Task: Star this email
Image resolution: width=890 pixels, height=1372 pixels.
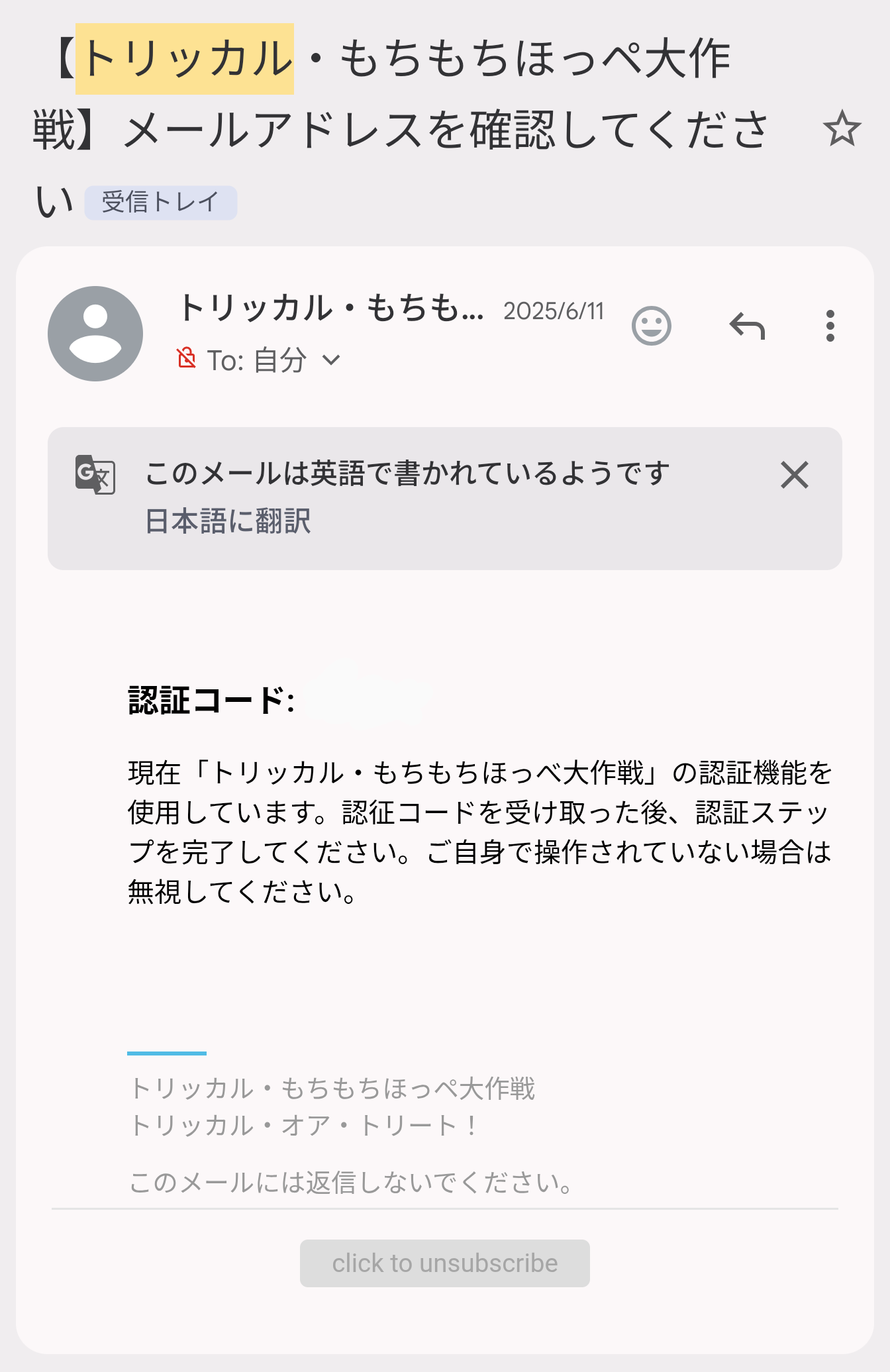Action: (x=842, y=128)
